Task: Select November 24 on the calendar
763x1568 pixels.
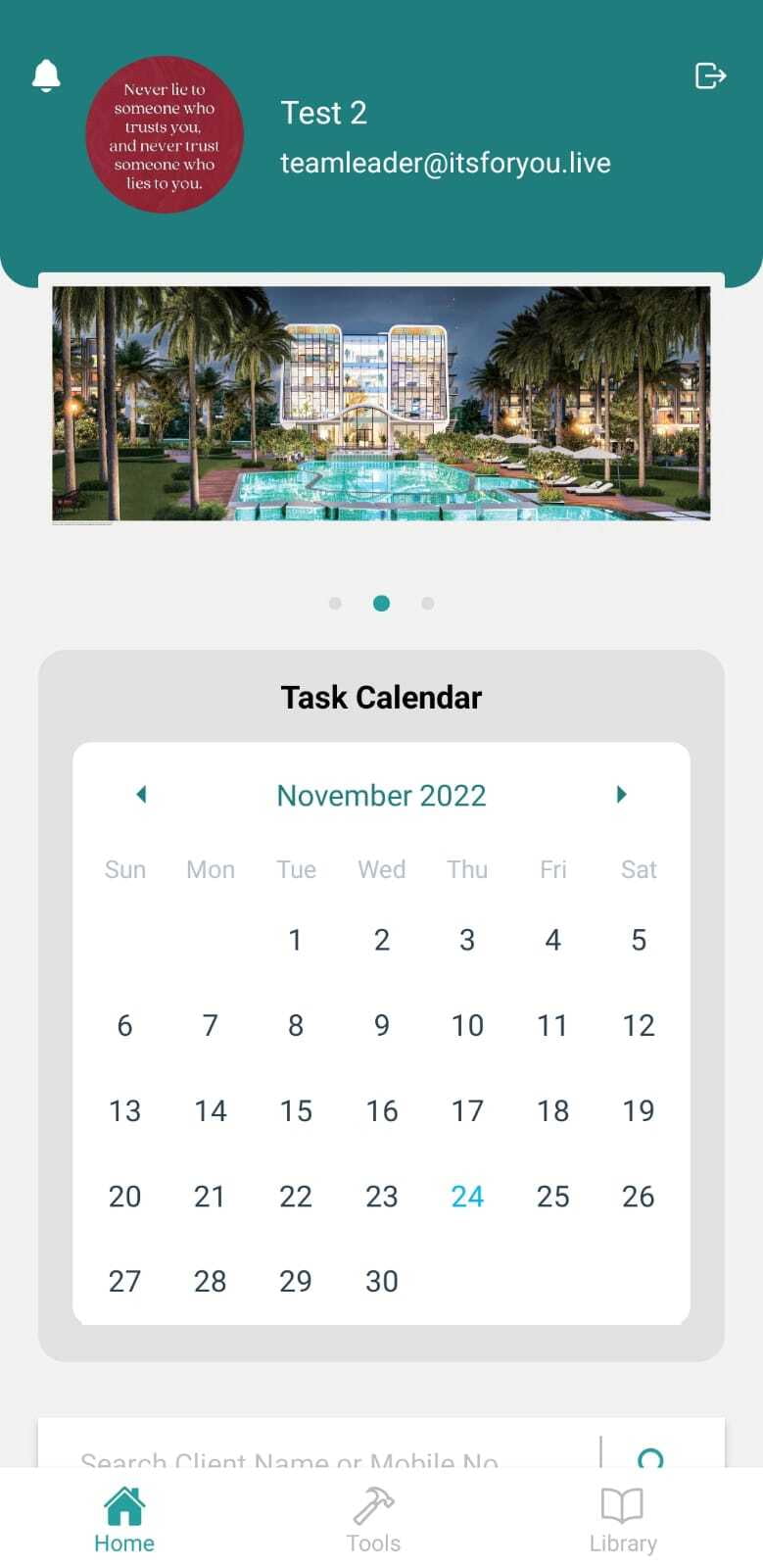Action: point(467,1196)
